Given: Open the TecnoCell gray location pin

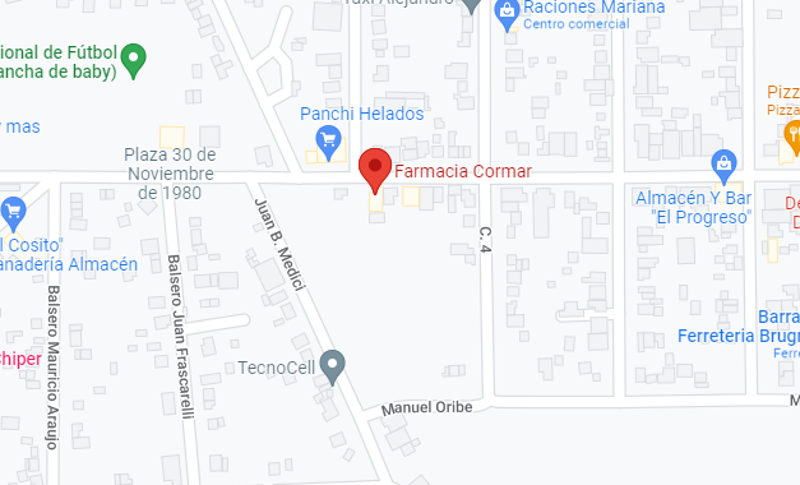Looking at the screenshot, I should pyautogui.click(x=333, y=366).
